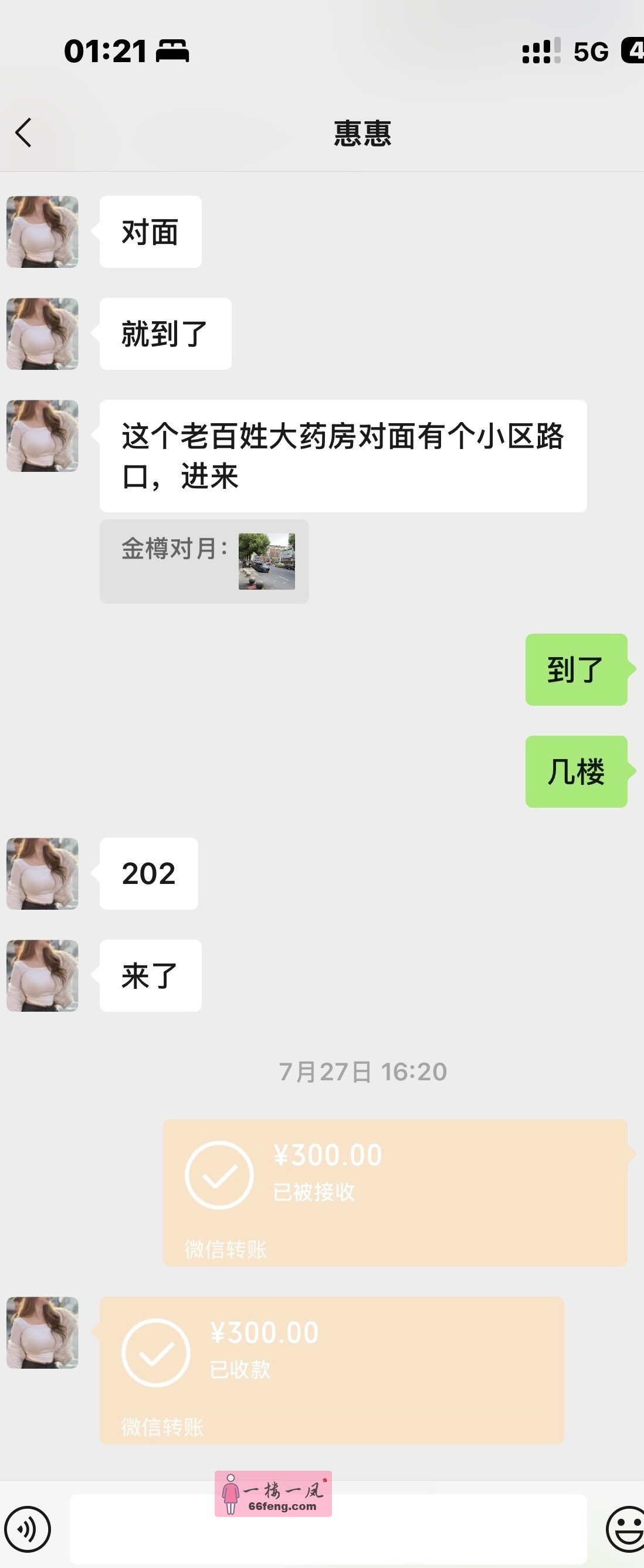Tap the green 几楼 message bubble
This screenshot has height=1568, width=644.
575,772
